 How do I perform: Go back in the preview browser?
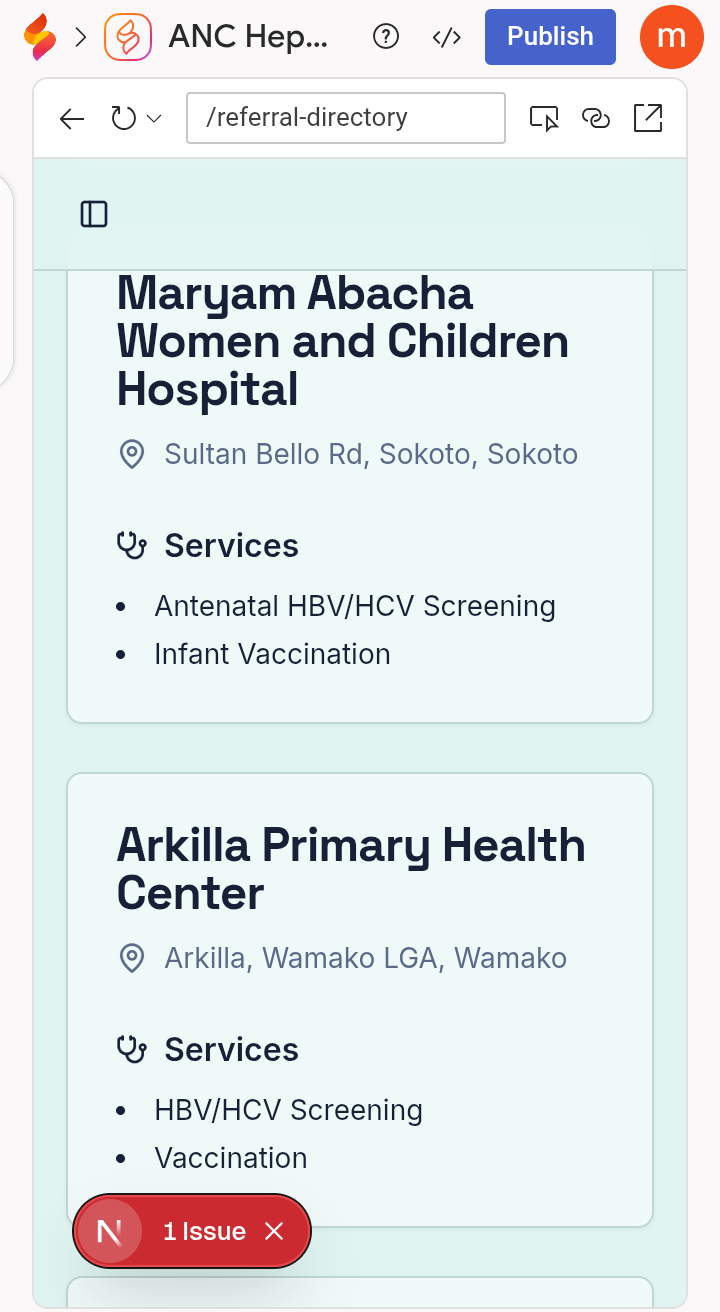coord(72,119)
